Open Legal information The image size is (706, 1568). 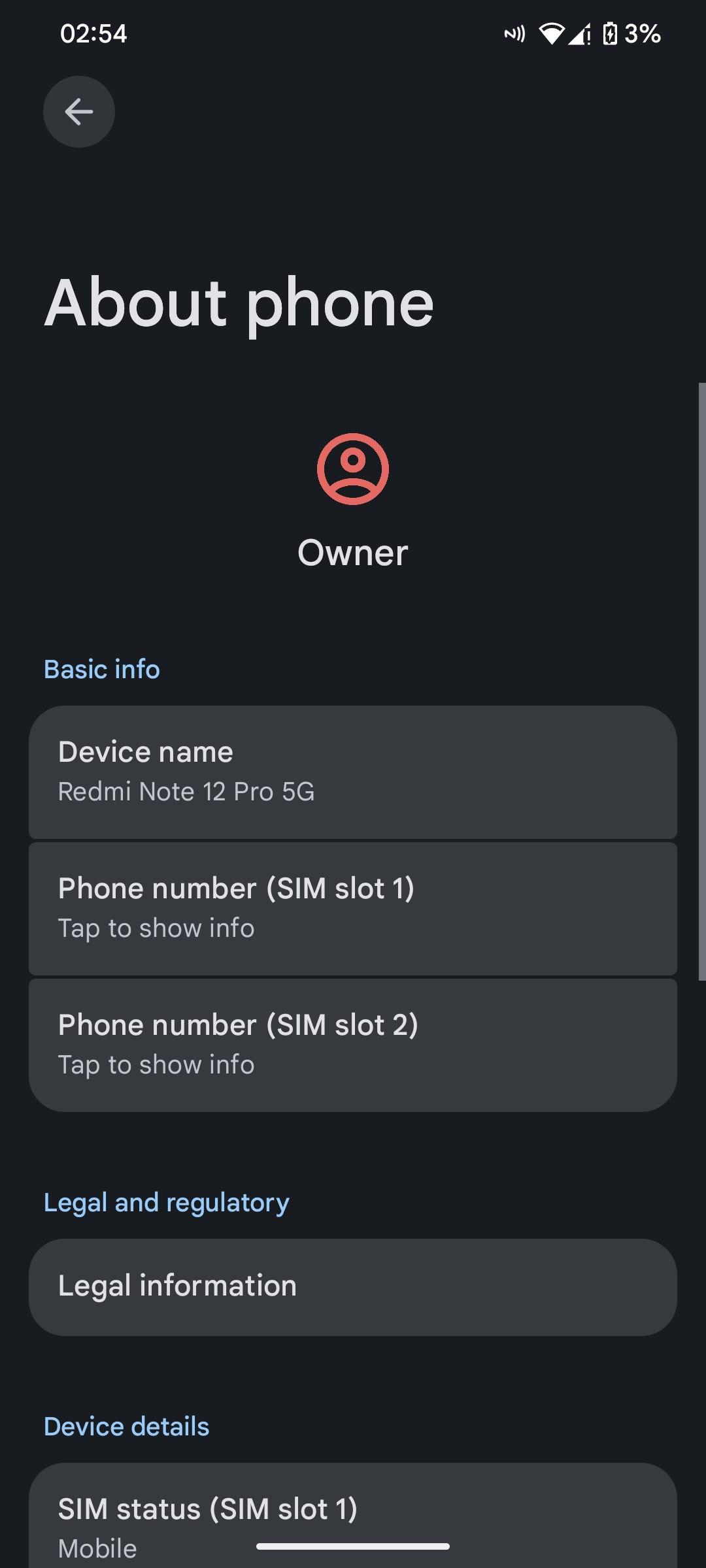[x=353, y=1286]
